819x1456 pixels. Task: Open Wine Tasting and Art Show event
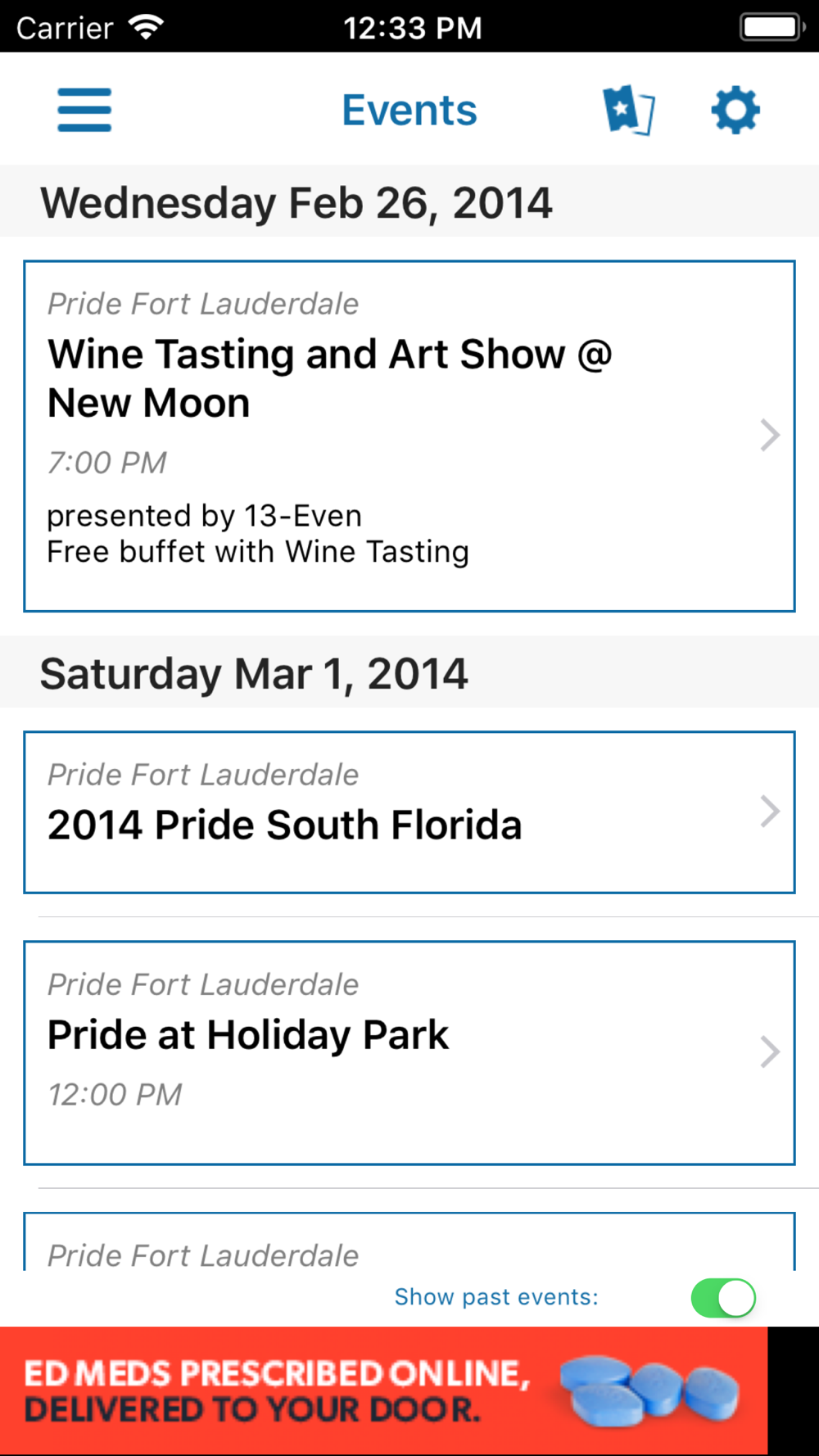click(x=409, y=436)
